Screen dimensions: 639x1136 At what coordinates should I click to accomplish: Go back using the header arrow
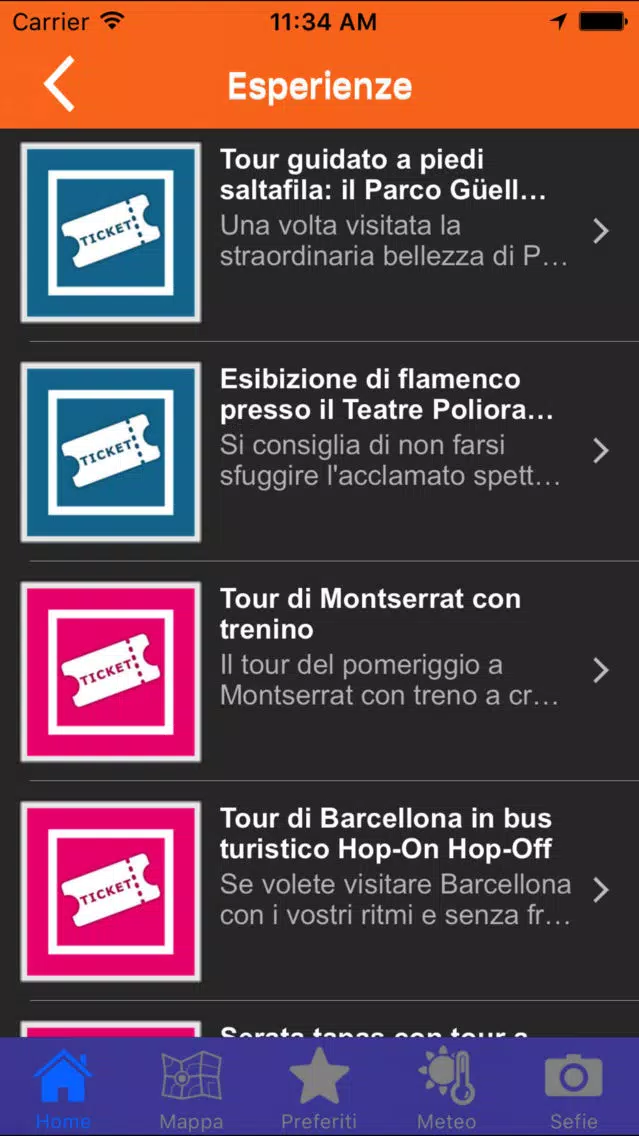pyautogui.click(x=59, y=84)
